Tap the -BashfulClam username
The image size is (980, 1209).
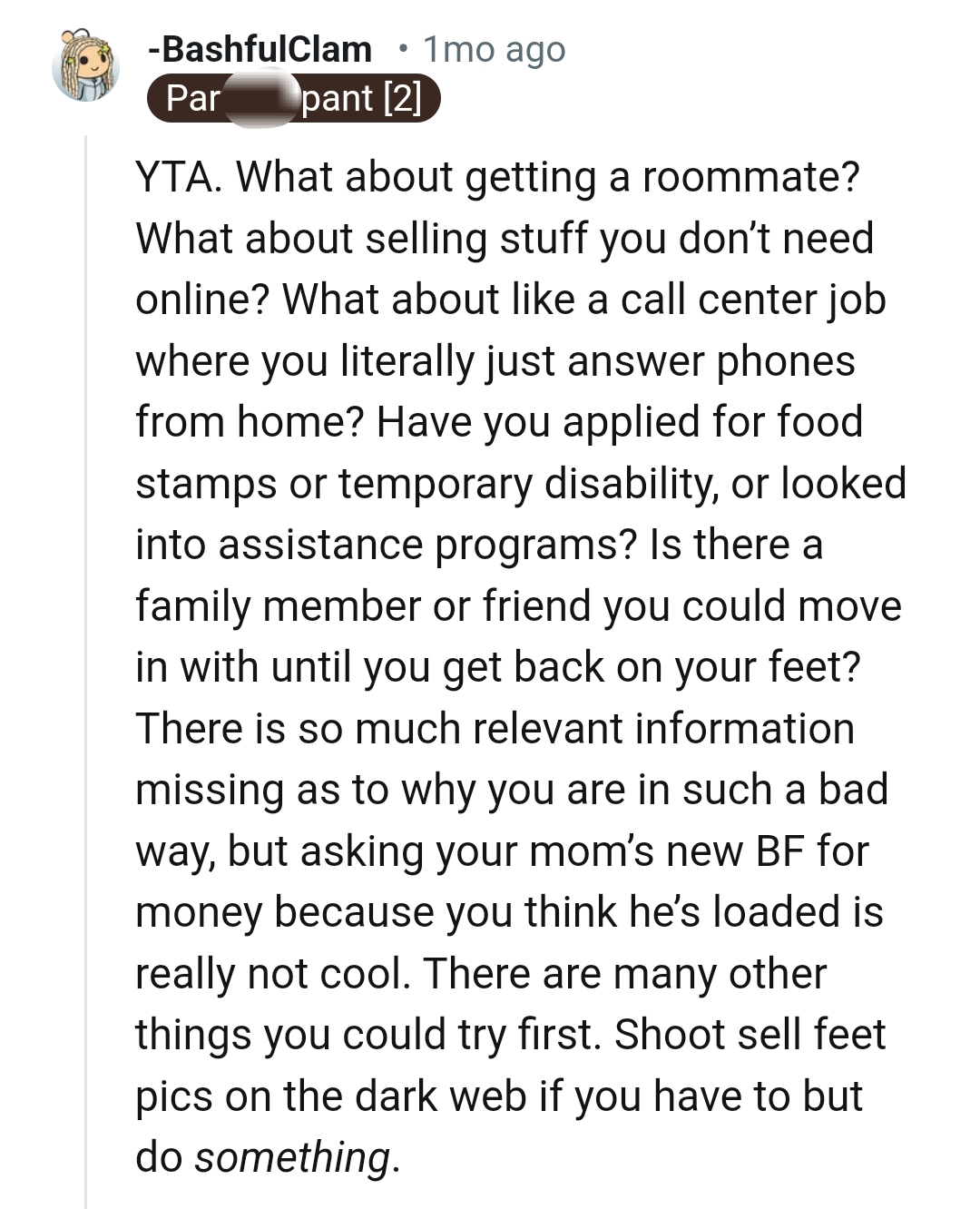(x=260, y=49)
